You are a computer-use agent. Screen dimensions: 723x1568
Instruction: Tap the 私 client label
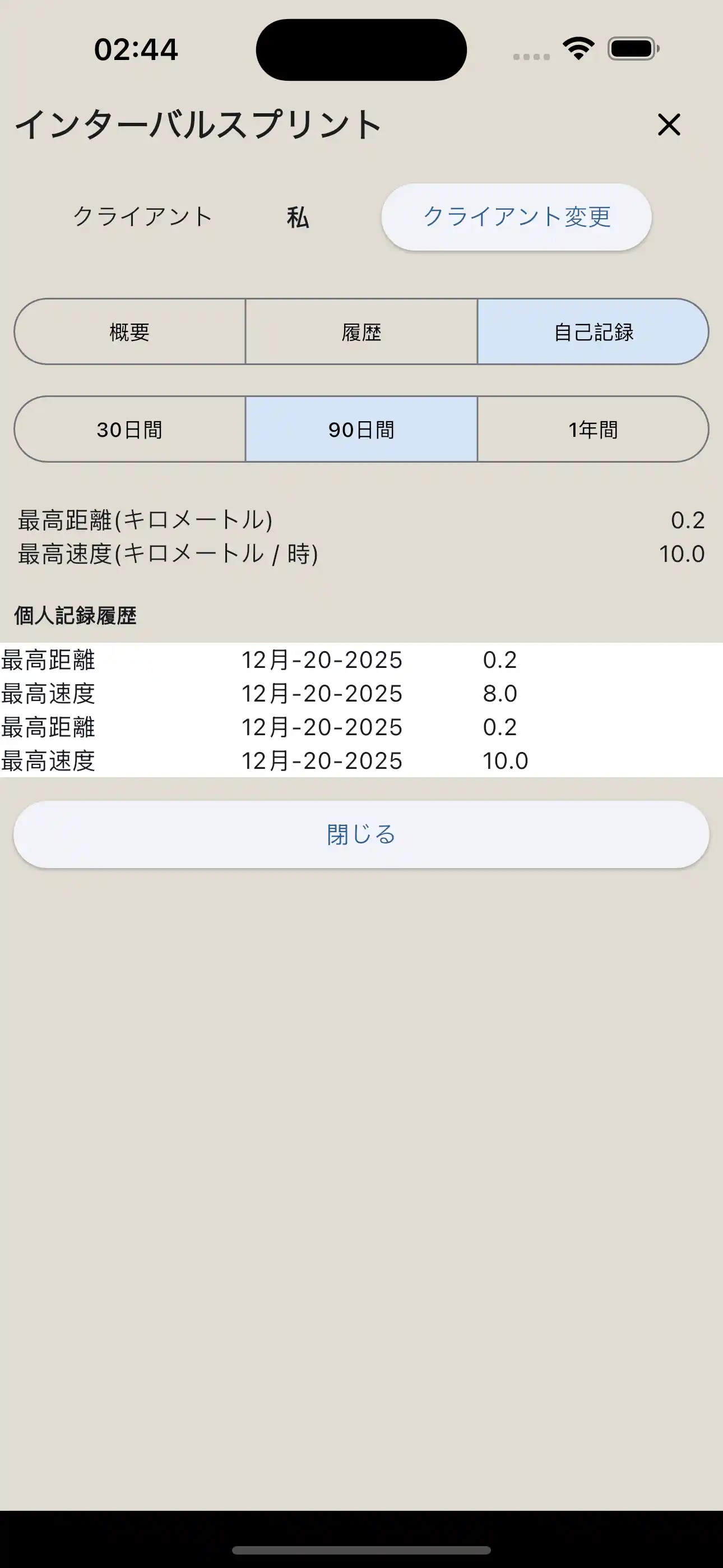(x=298, y=216)
